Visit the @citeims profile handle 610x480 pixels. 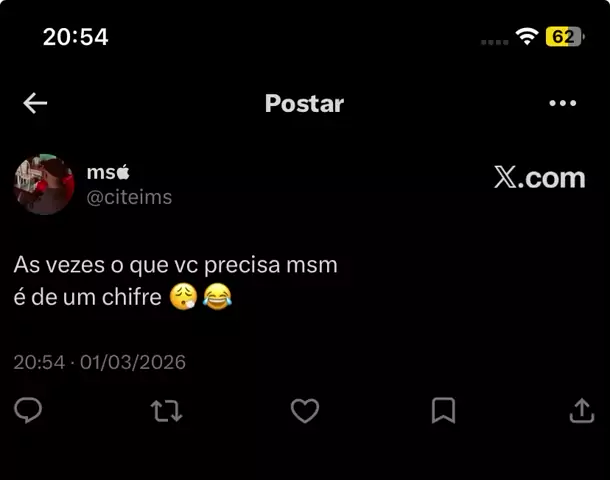[x=129, y=197]
